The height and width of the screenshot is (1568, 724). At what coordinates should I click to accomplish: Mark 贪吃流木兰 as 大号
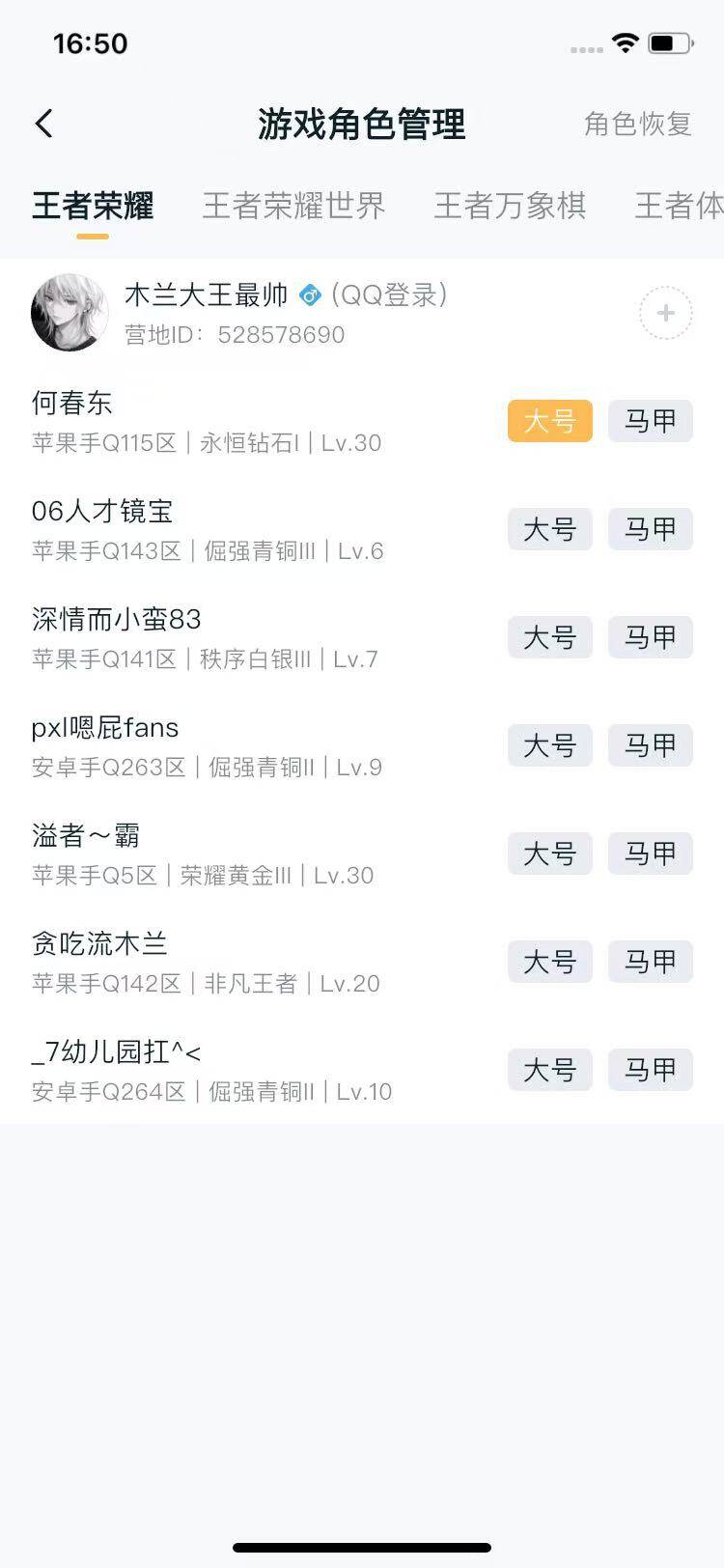pyautogui.click(x=549, y=962)
